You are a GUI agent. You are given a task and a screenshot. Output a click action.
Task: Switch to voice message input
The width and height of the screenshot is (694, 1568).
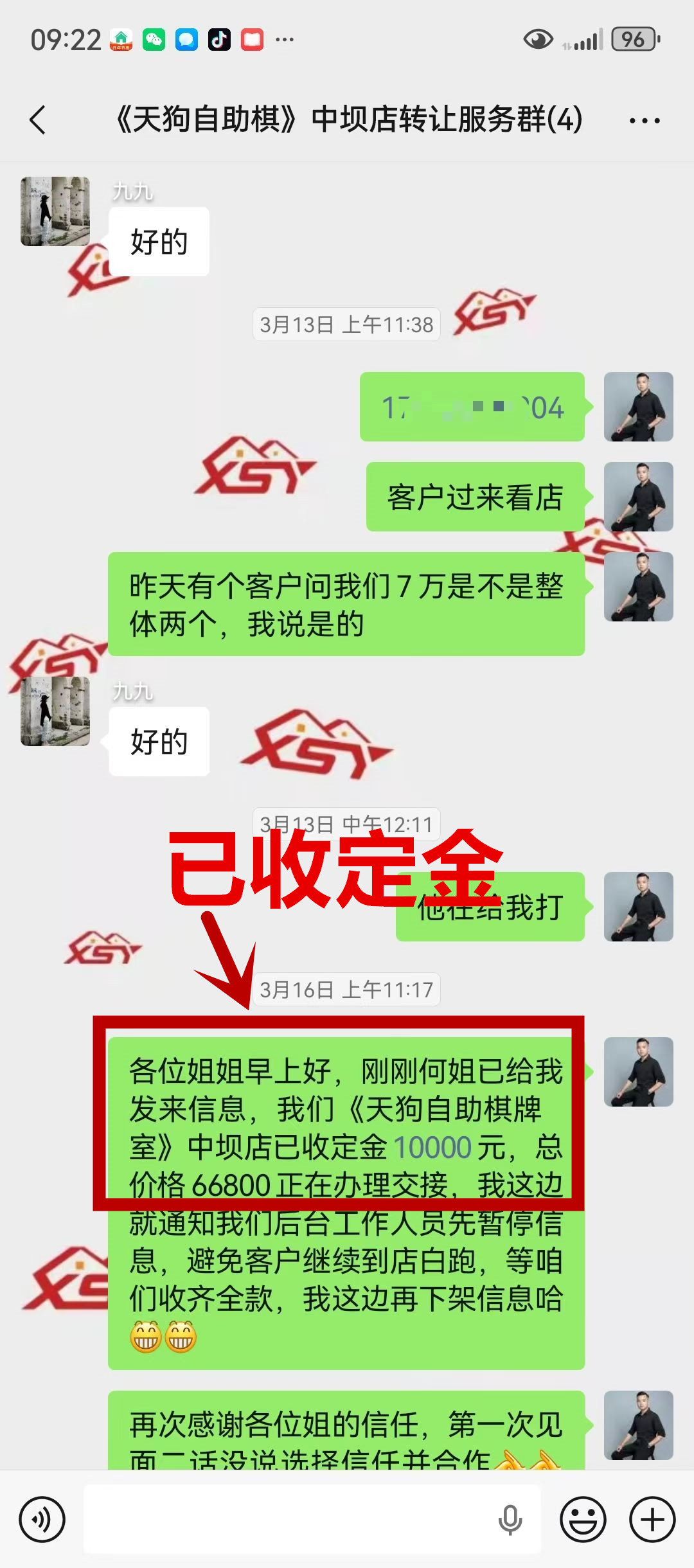(42, 1520)
